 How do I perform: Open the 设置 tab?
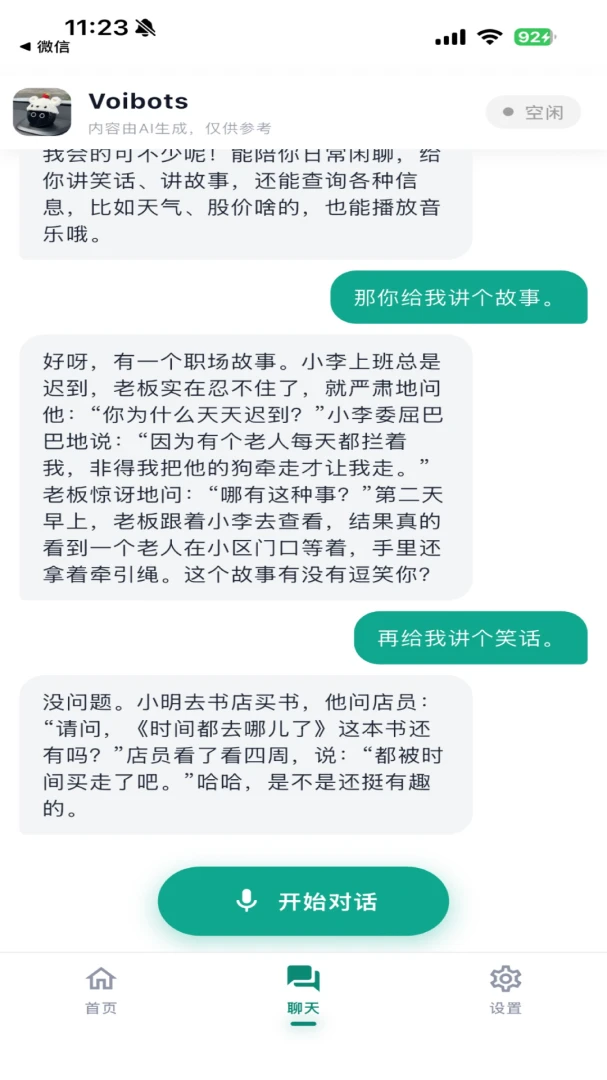coord(506,990)
